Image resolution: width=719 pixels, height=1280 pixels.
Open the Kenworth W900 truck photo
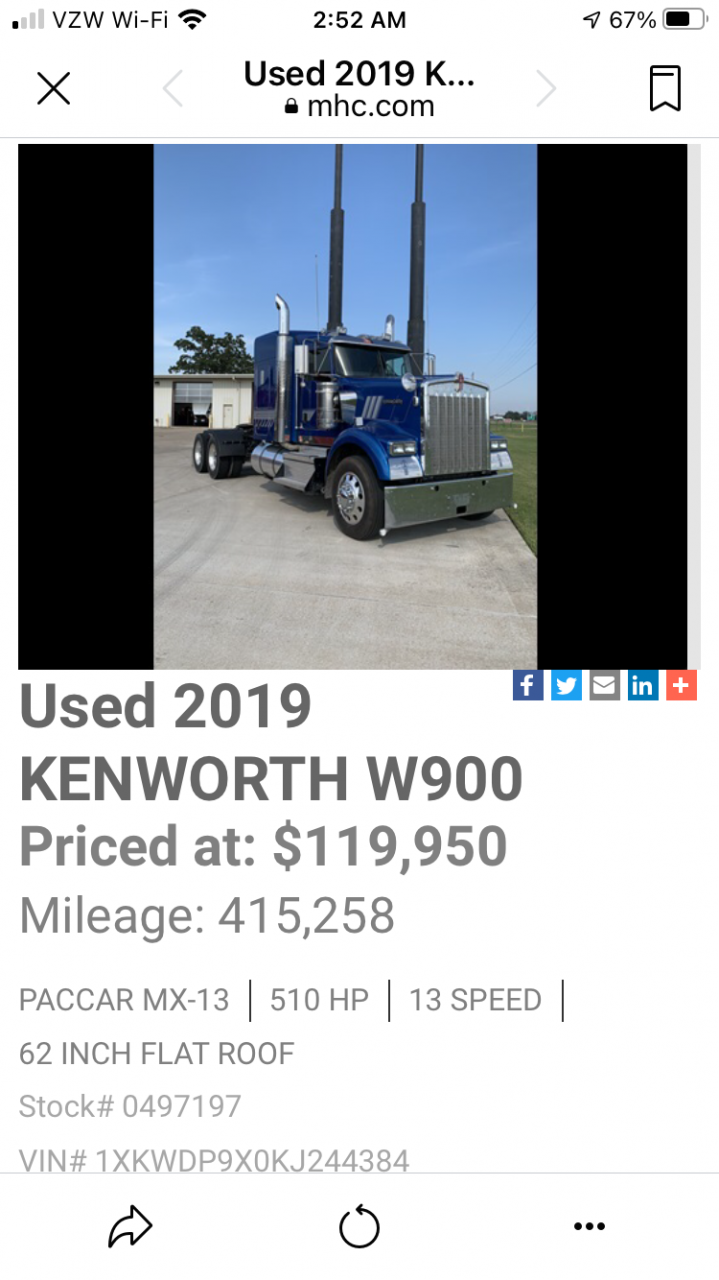tap(345, 406)
